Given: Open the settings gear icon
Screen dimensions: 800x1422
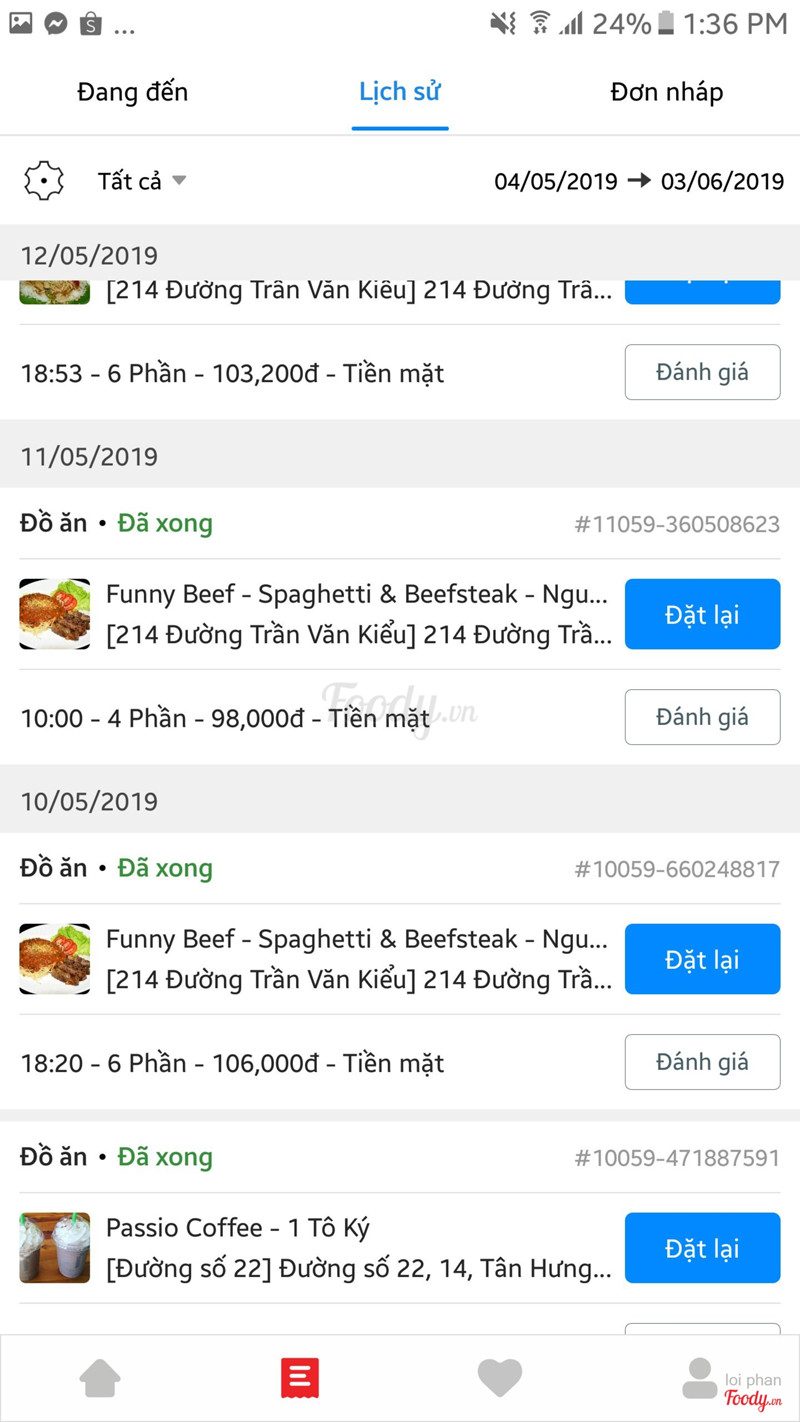Looking at the screenshot, I should pyautogui.click(x=44, y=181).
